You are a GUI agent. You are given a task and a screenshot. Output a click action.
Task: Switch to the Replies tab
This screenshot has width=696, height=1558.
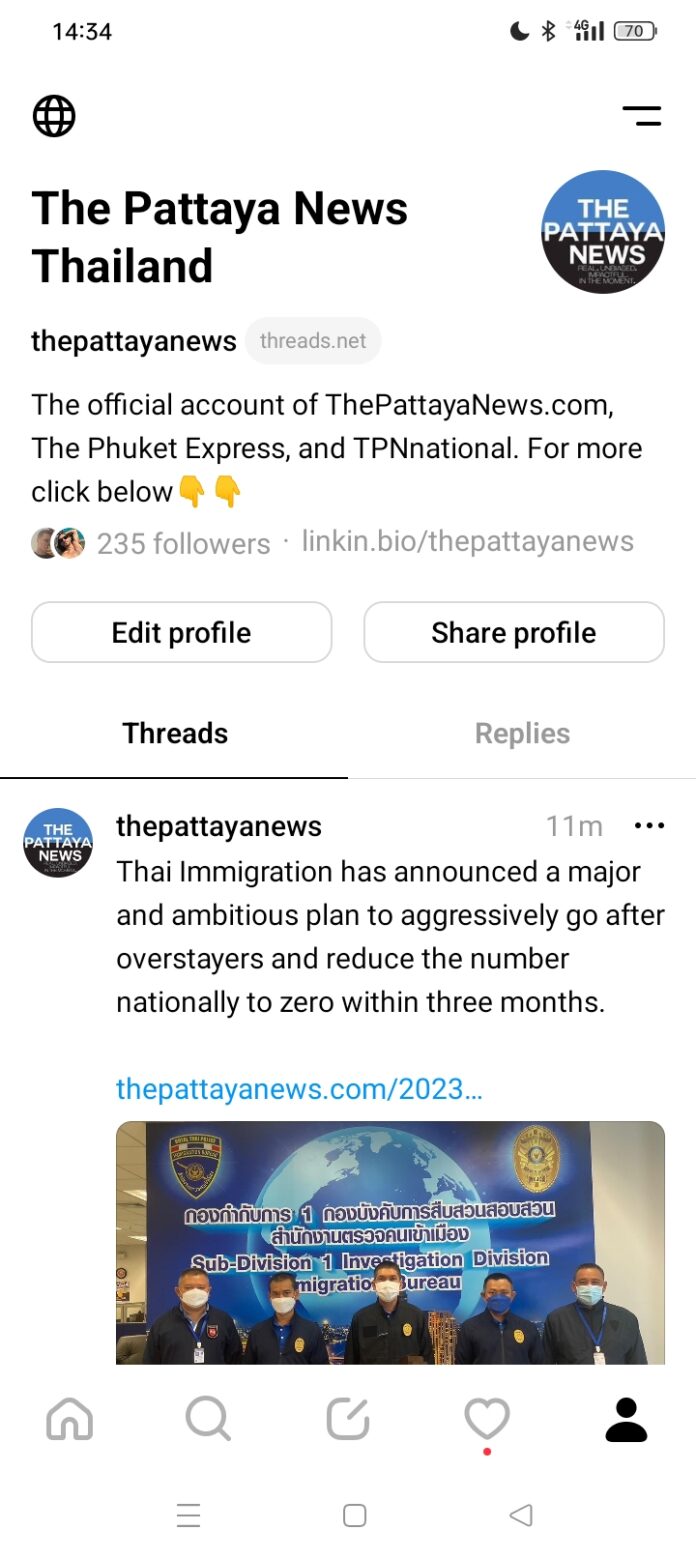click(x=522, y=733)
